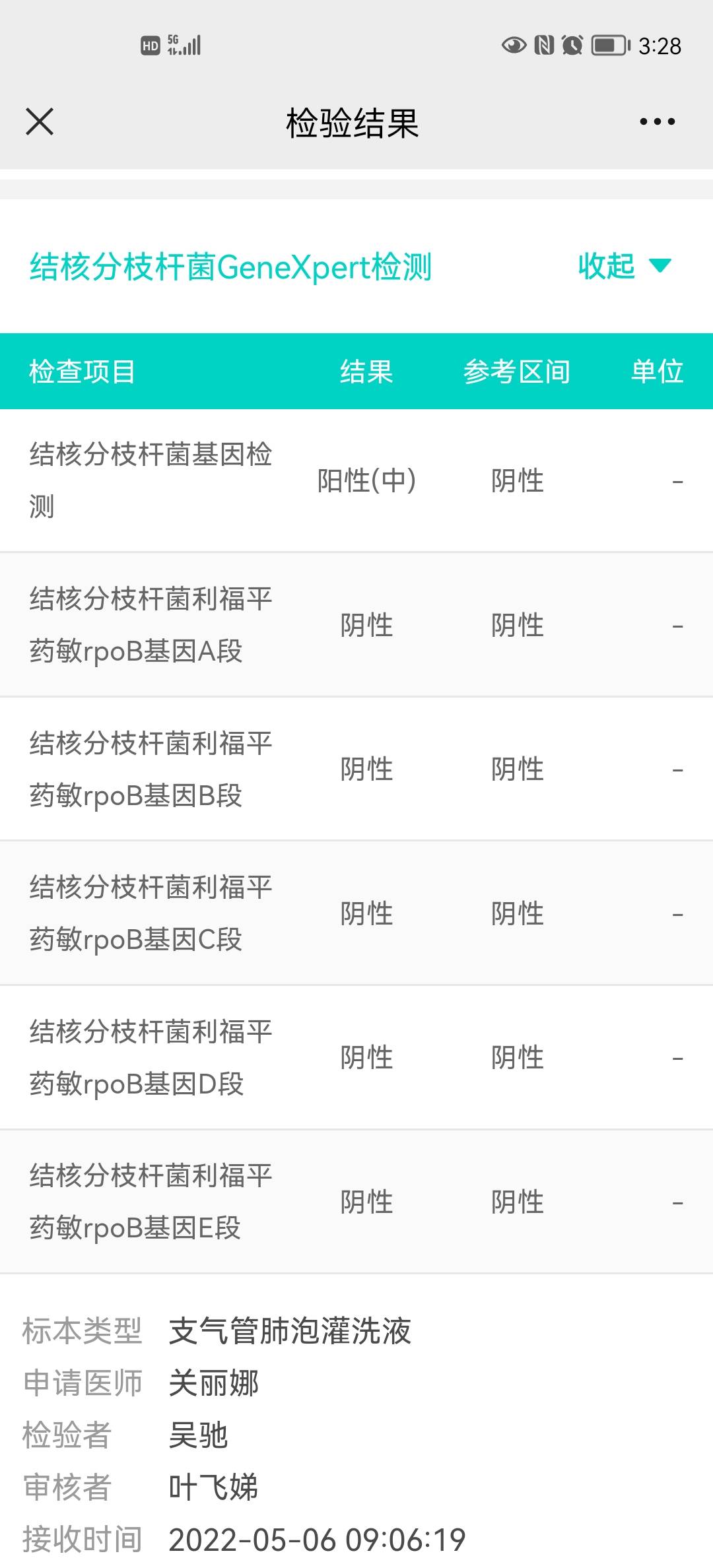This screenshot has width=713, height=1568.
Task: Collapse the GeneXpert results via 收起 arrow
Action: pos(605,266)
